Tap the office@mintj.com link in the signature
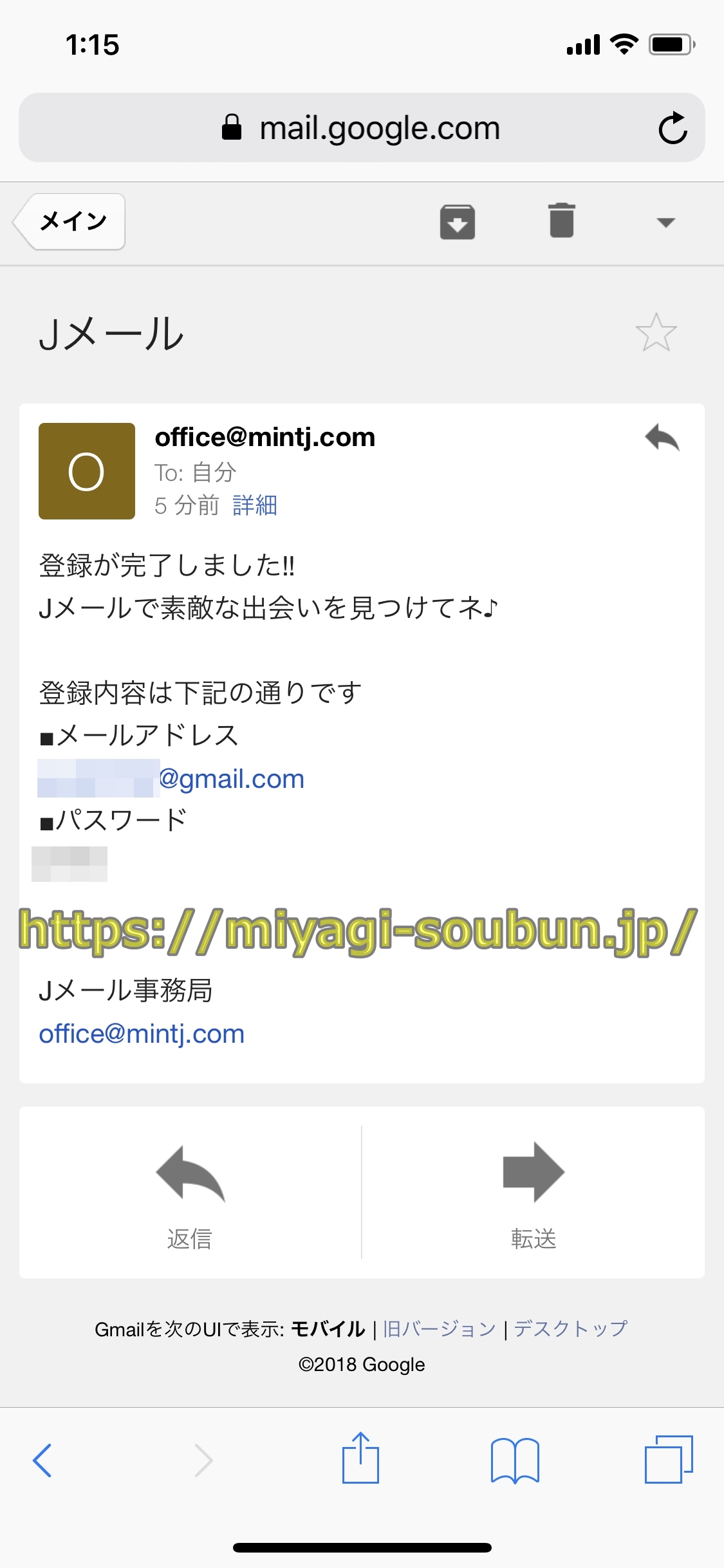This screenshot has width=724, height=1568. (142, 1034)
